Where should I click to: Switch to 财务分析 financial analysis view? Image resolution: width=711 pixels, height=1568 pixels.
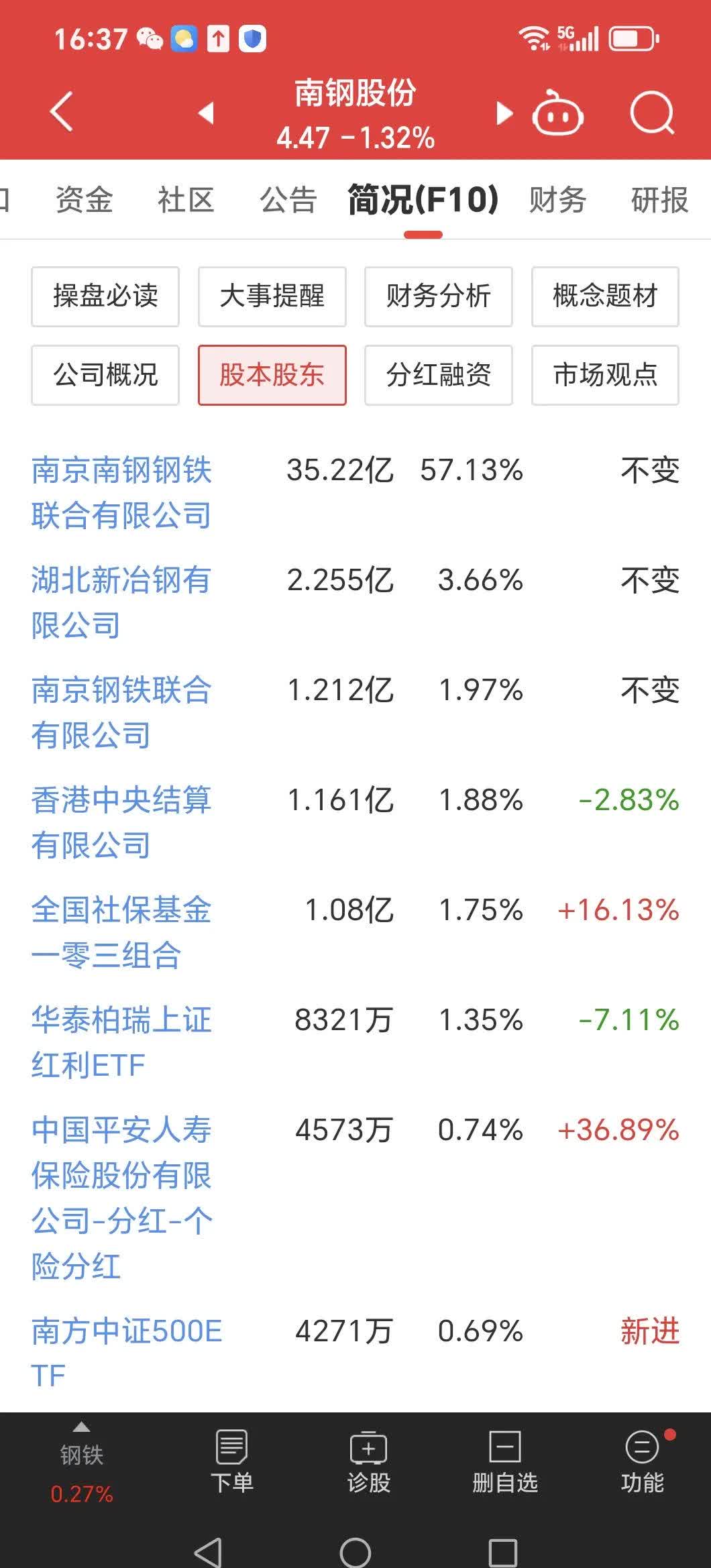(438, 296)
